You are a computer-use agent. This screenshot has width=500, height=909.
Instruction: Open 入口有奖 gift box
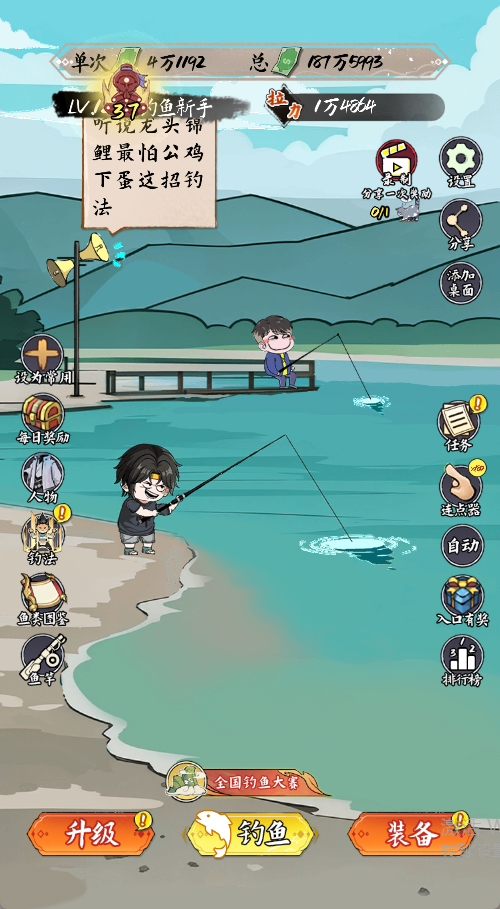[x=462, y=601]
